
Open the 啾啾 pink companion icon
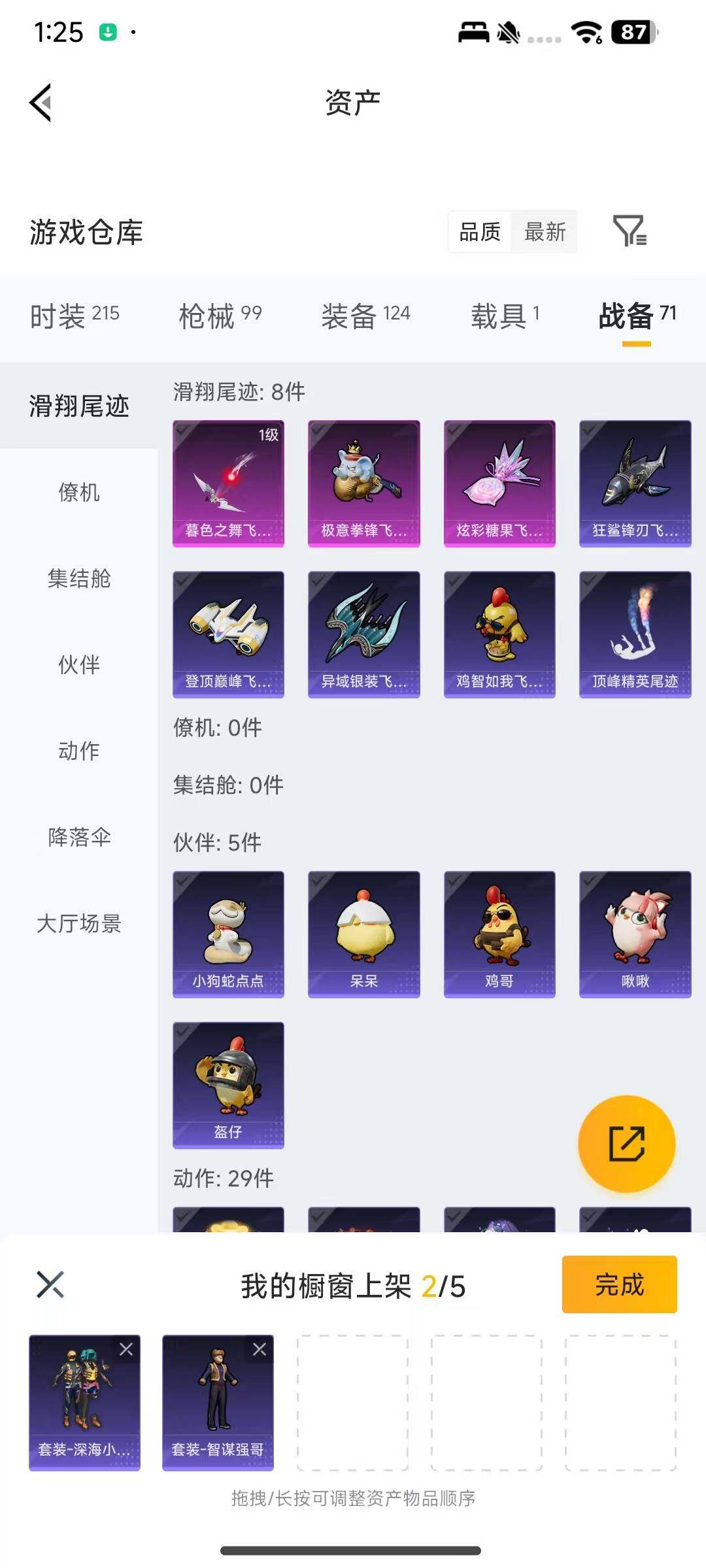click(x=634, y=934)
